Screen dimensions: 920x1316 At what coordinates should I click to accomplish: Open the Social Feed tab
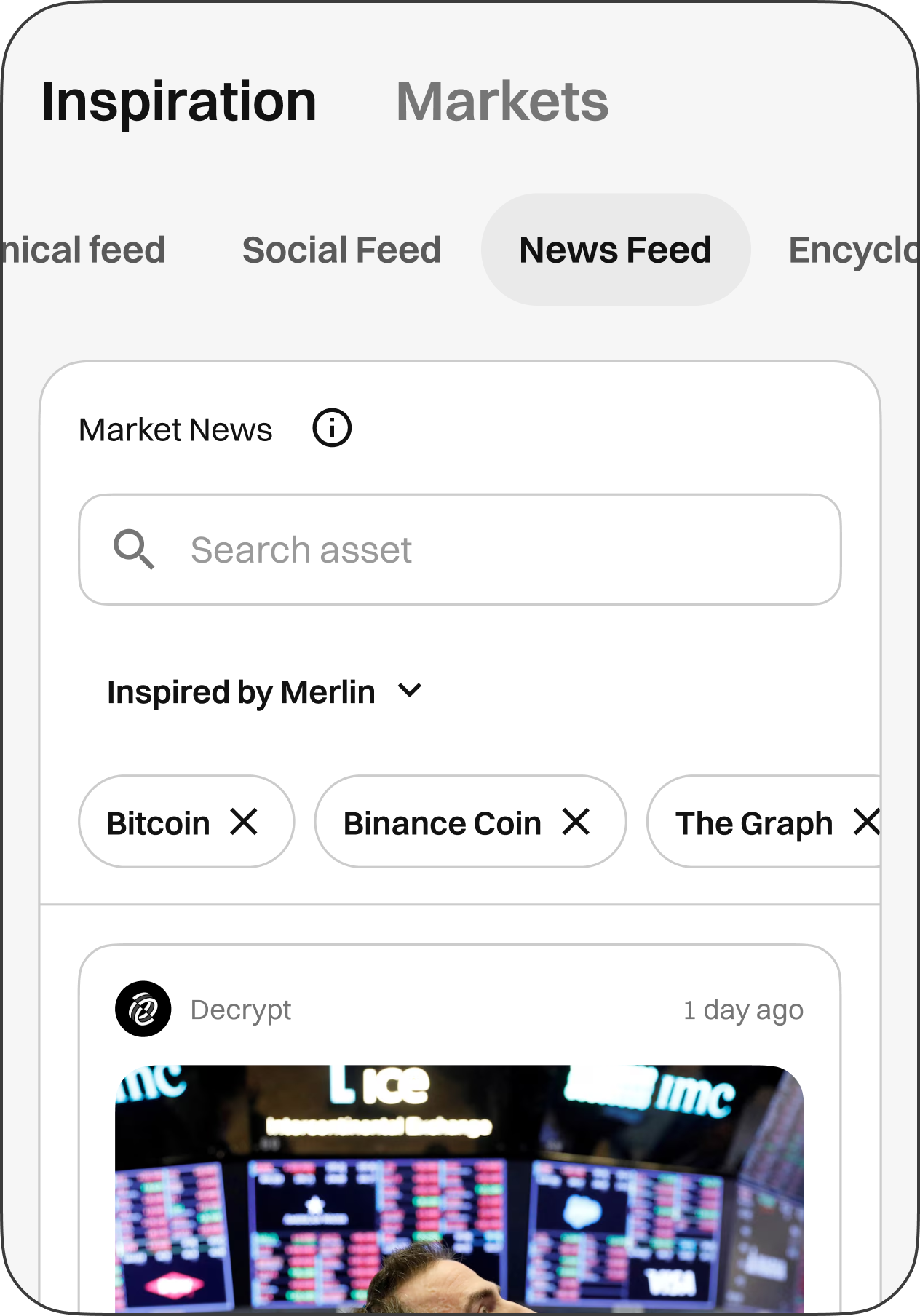pyautogui.click(x=341, y=250)
